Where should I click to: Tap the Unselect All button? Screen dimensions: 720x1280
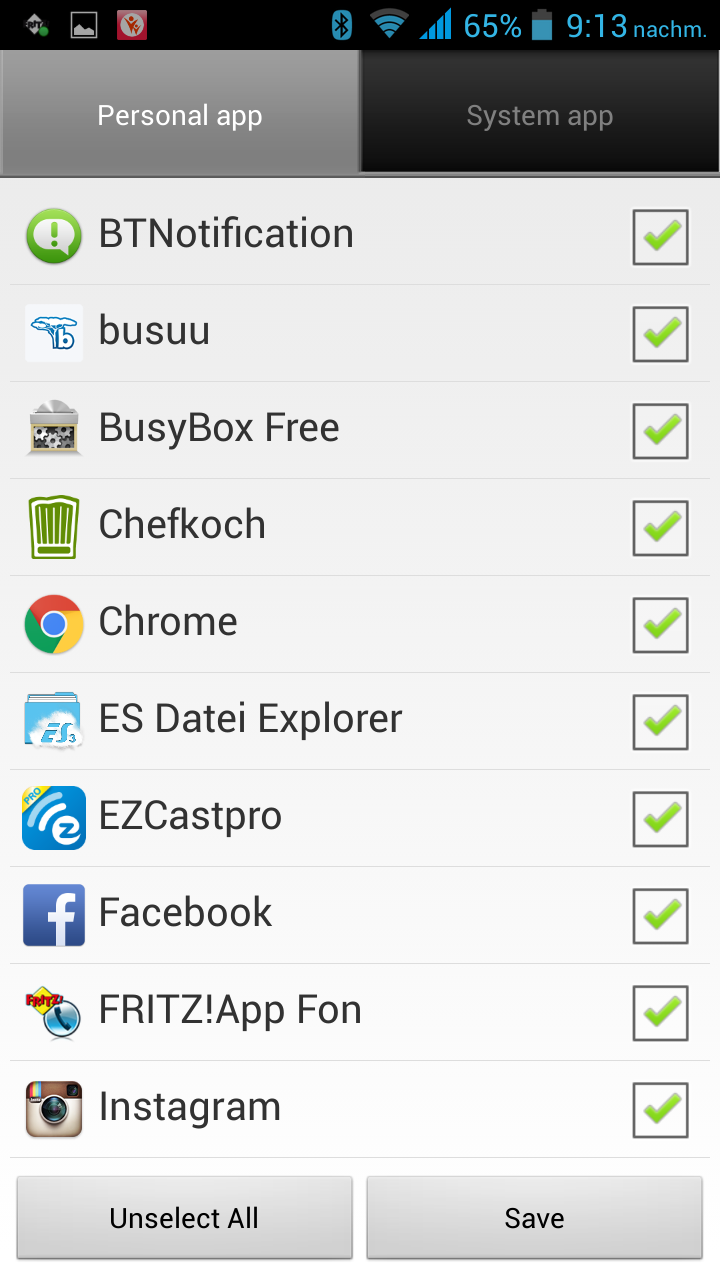pyautogui.click(x=184, y=1217)
